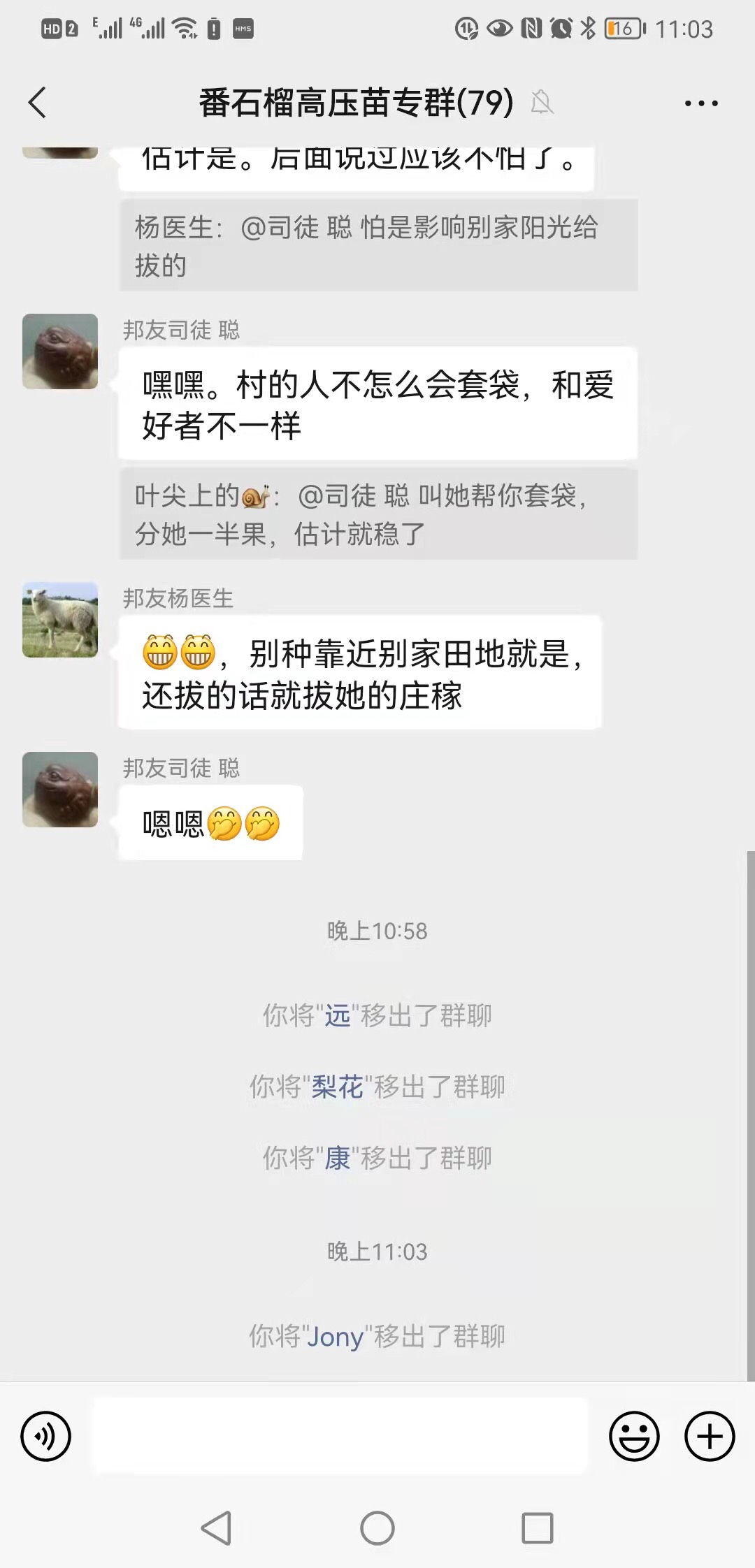Open 杨医生's sheep avatar profile
The height and width of the screenshot is (1568, 755).
coord(60,620)
